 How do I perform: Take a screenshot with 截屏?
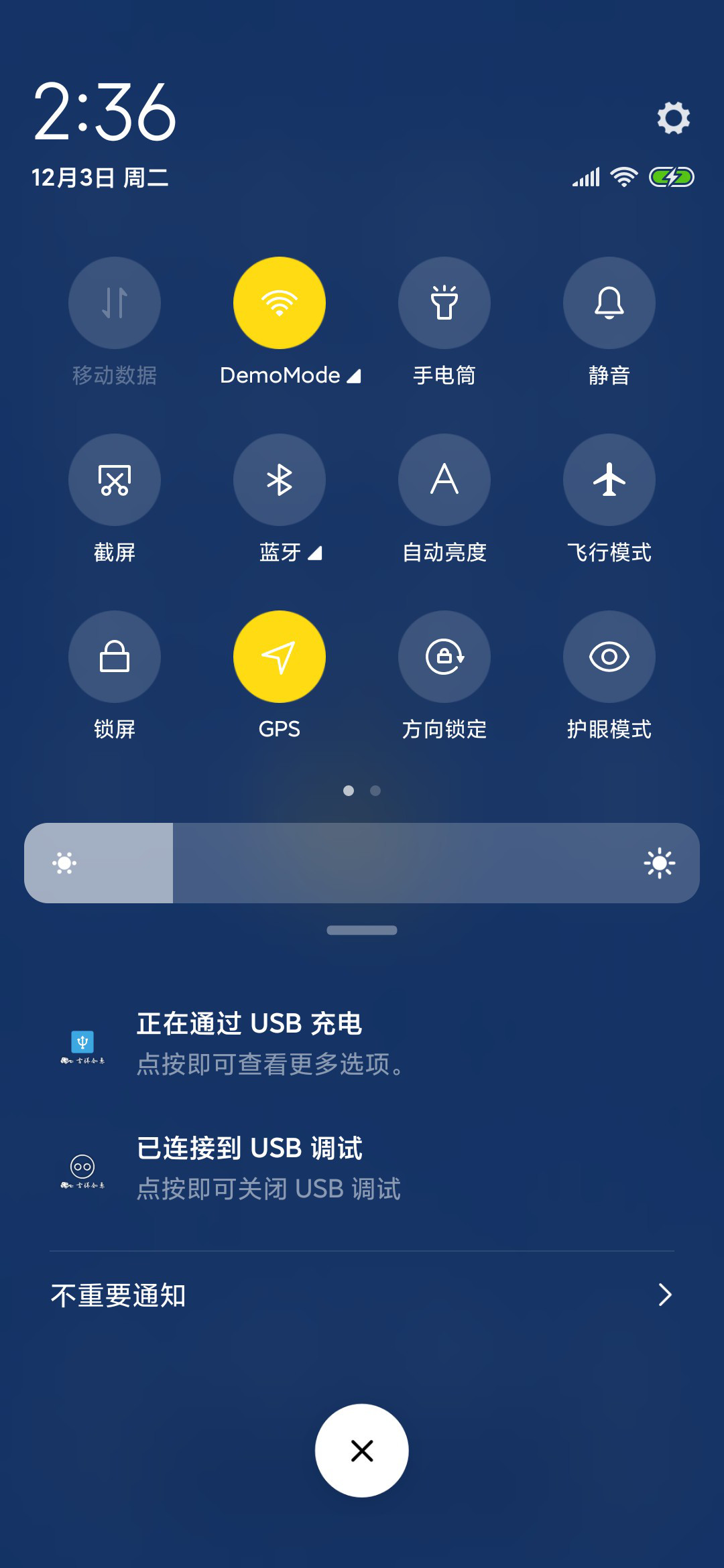coord(115,480)
